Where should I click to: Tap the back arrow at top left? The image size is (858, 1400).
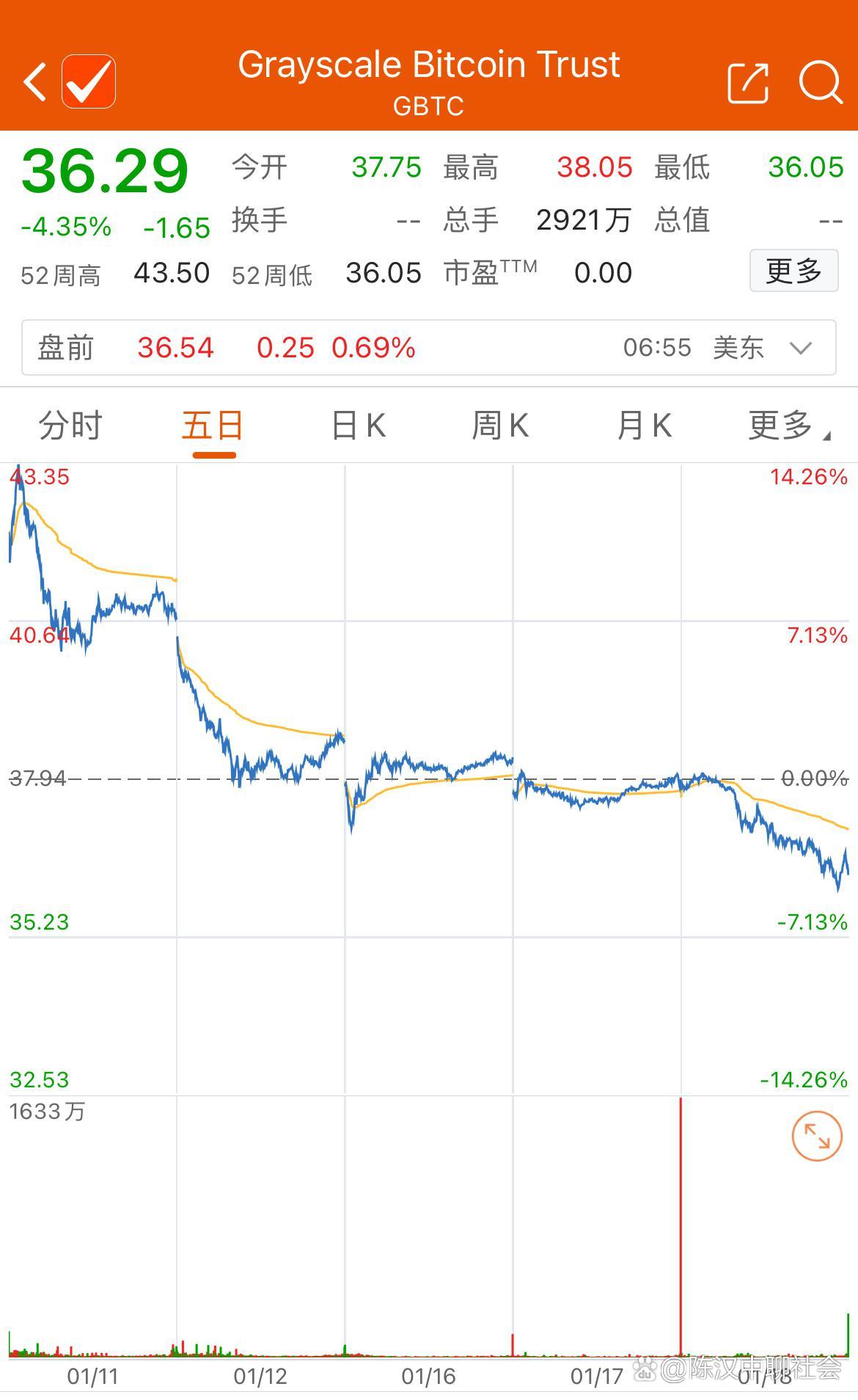pos(33,81)
